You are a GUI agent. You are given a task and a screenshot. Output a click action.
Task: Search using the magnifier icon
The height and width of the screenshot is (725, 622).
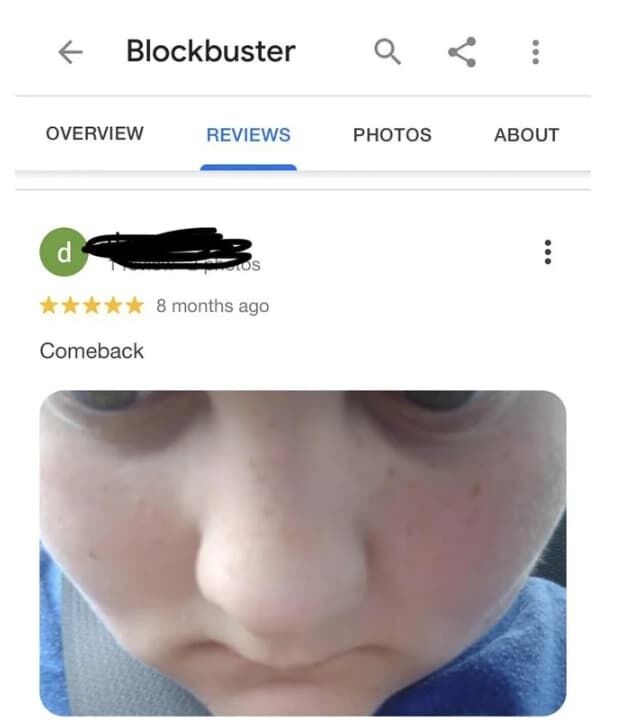tap(388, 52)
